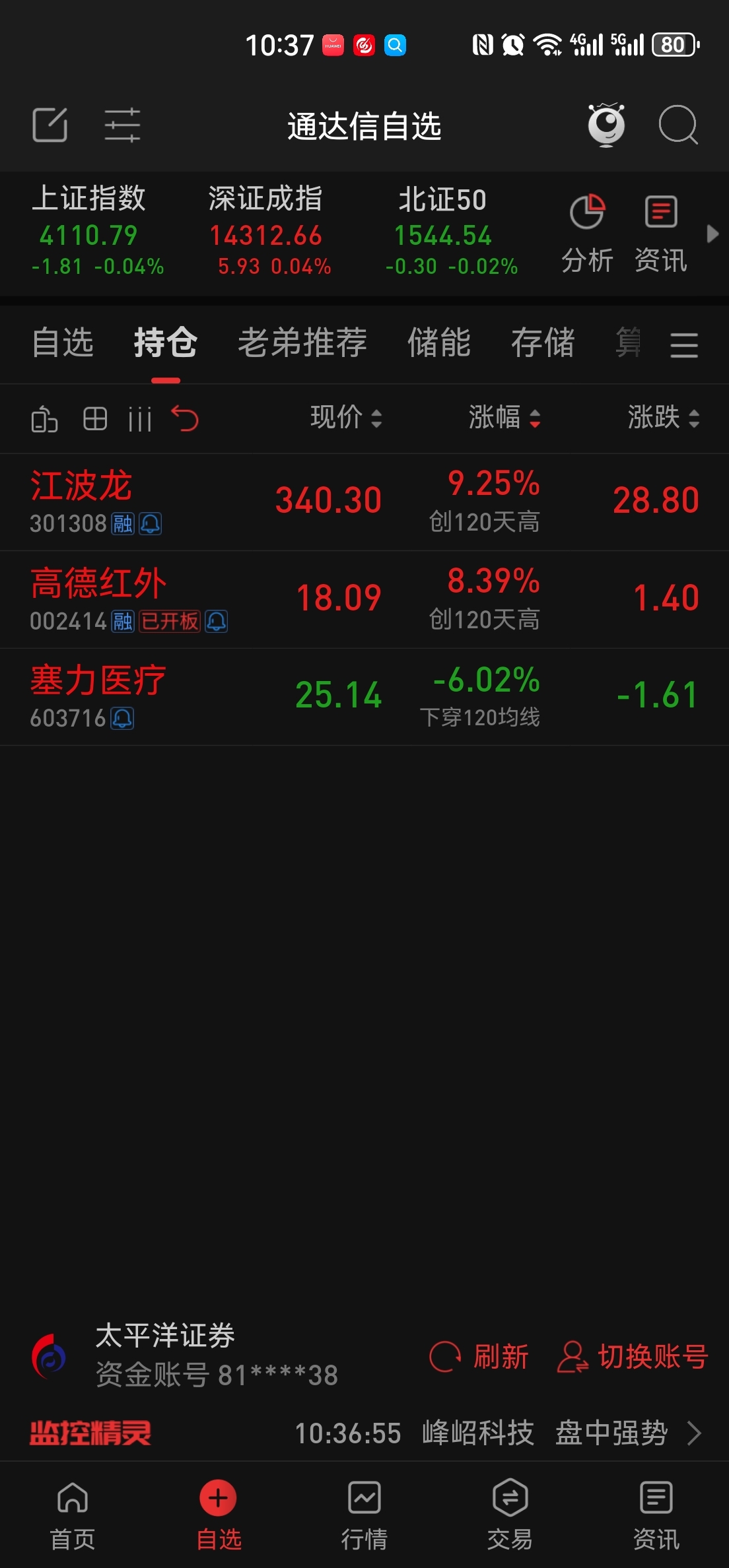Screen dimensions: 729x1568
Task: Switch to the 自选 top tab
Action: coord(63,343)
